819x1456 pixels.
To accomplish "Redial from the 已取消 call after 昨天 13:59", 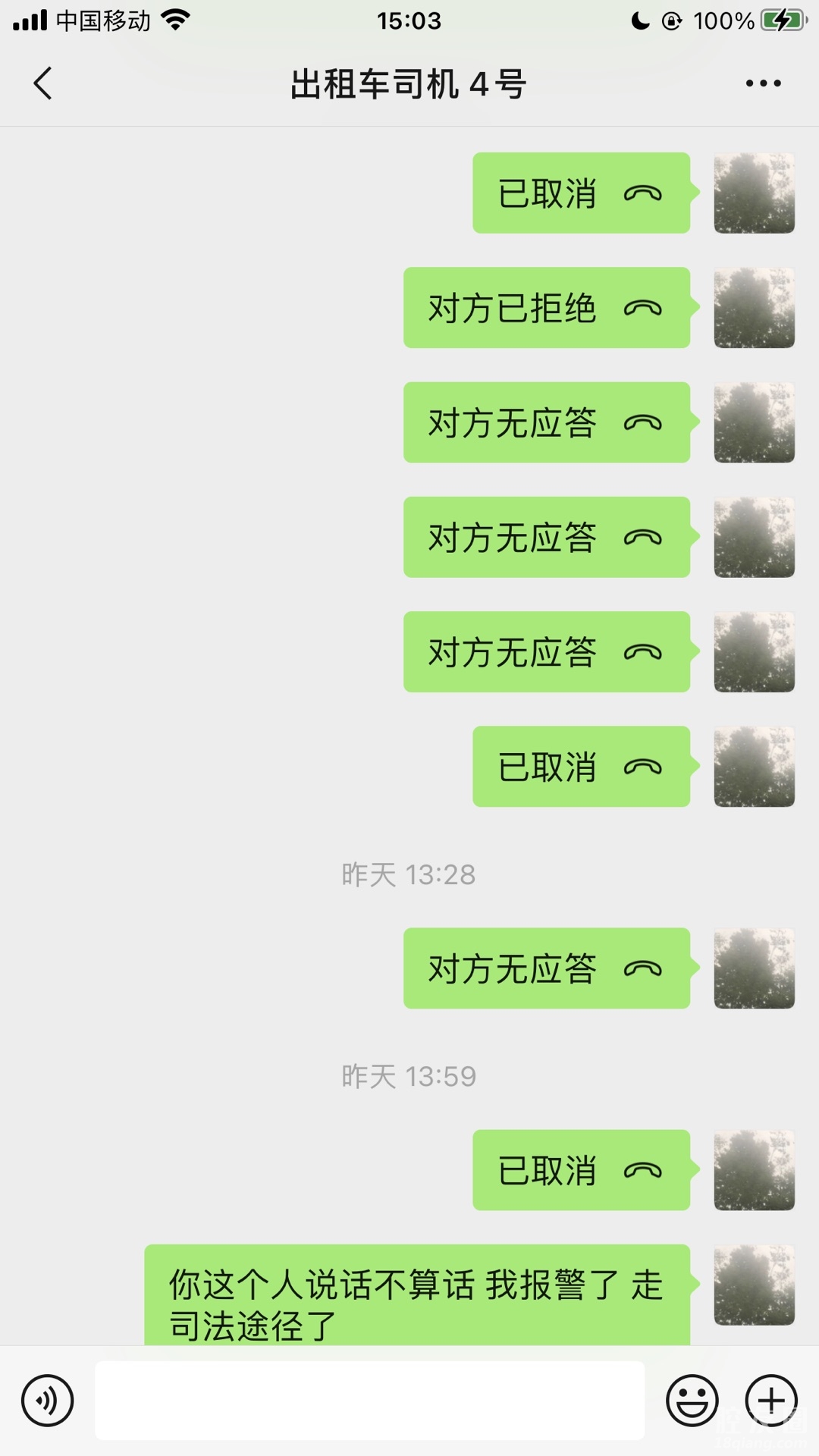I will pyautogui.click(x=581, y=1170).
